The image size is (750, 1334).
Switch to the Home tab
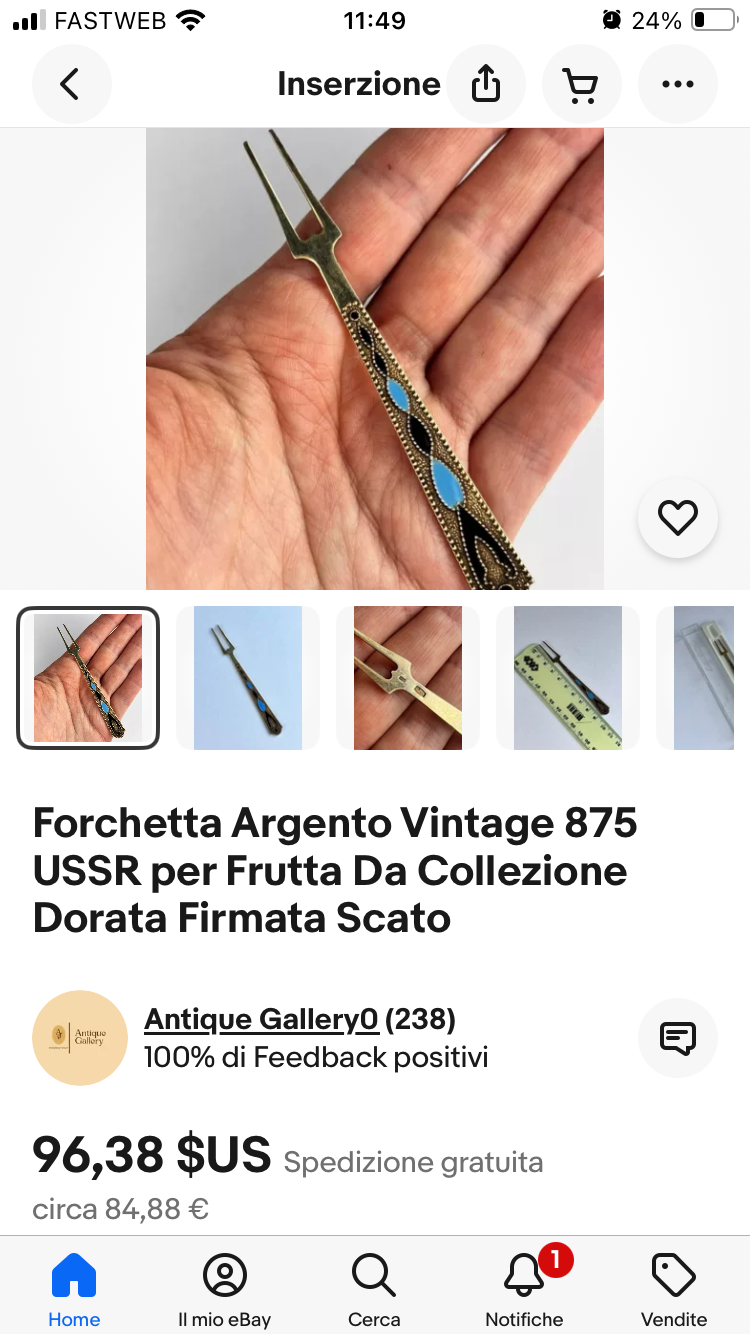74,1290
